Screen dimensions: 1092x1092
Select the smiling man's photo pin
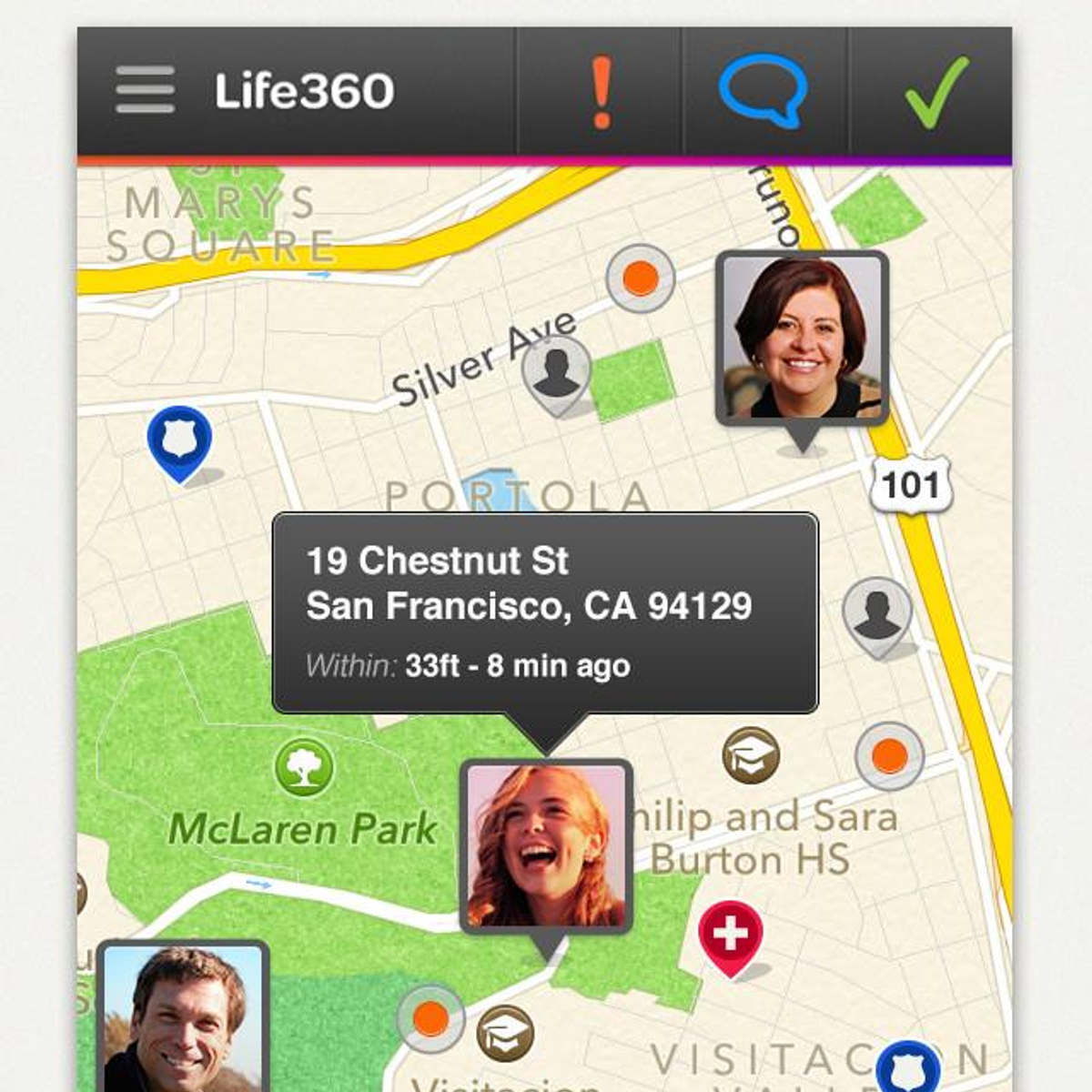[183, 1018]
